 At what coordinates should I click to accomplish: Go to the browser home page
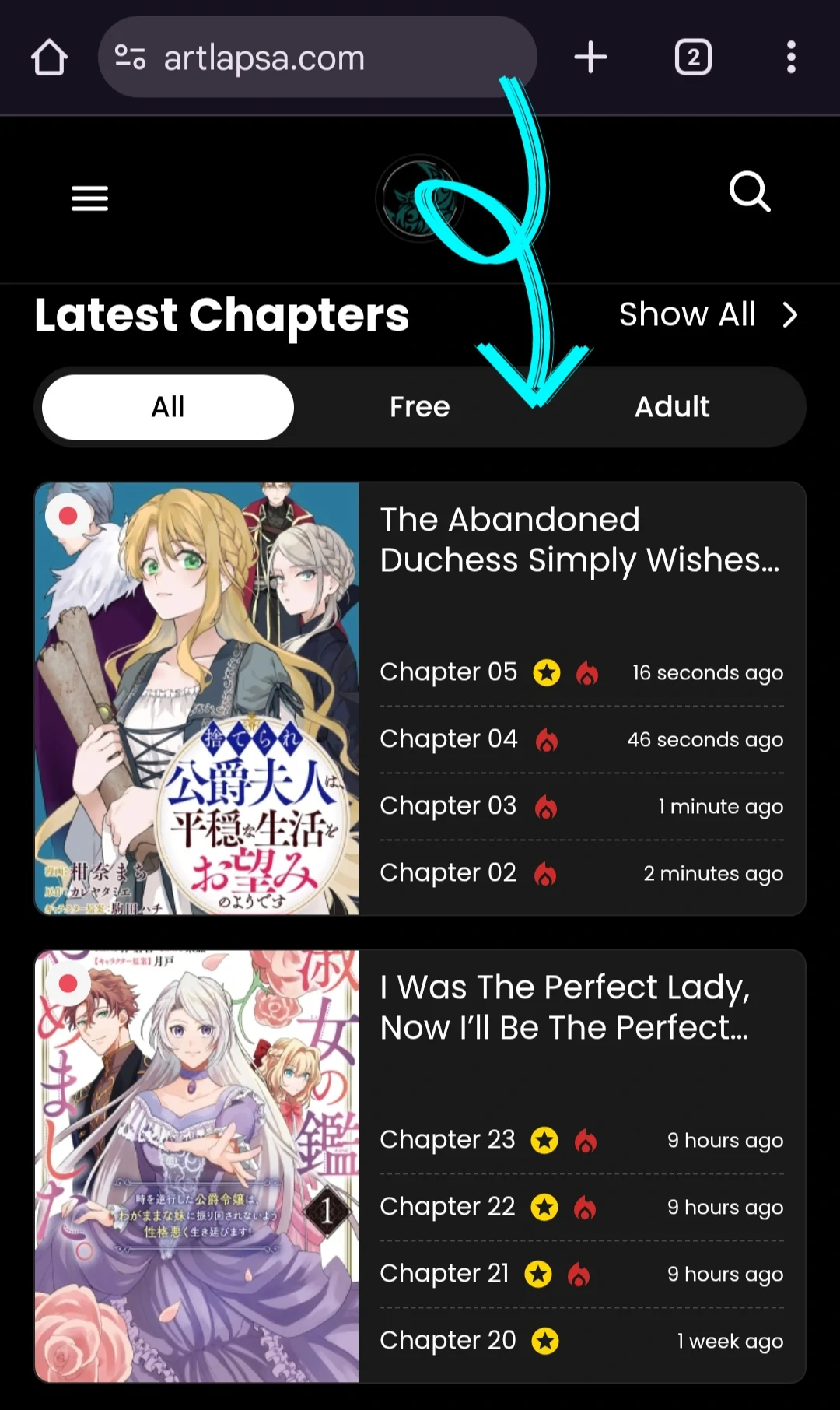coord(49,58)
